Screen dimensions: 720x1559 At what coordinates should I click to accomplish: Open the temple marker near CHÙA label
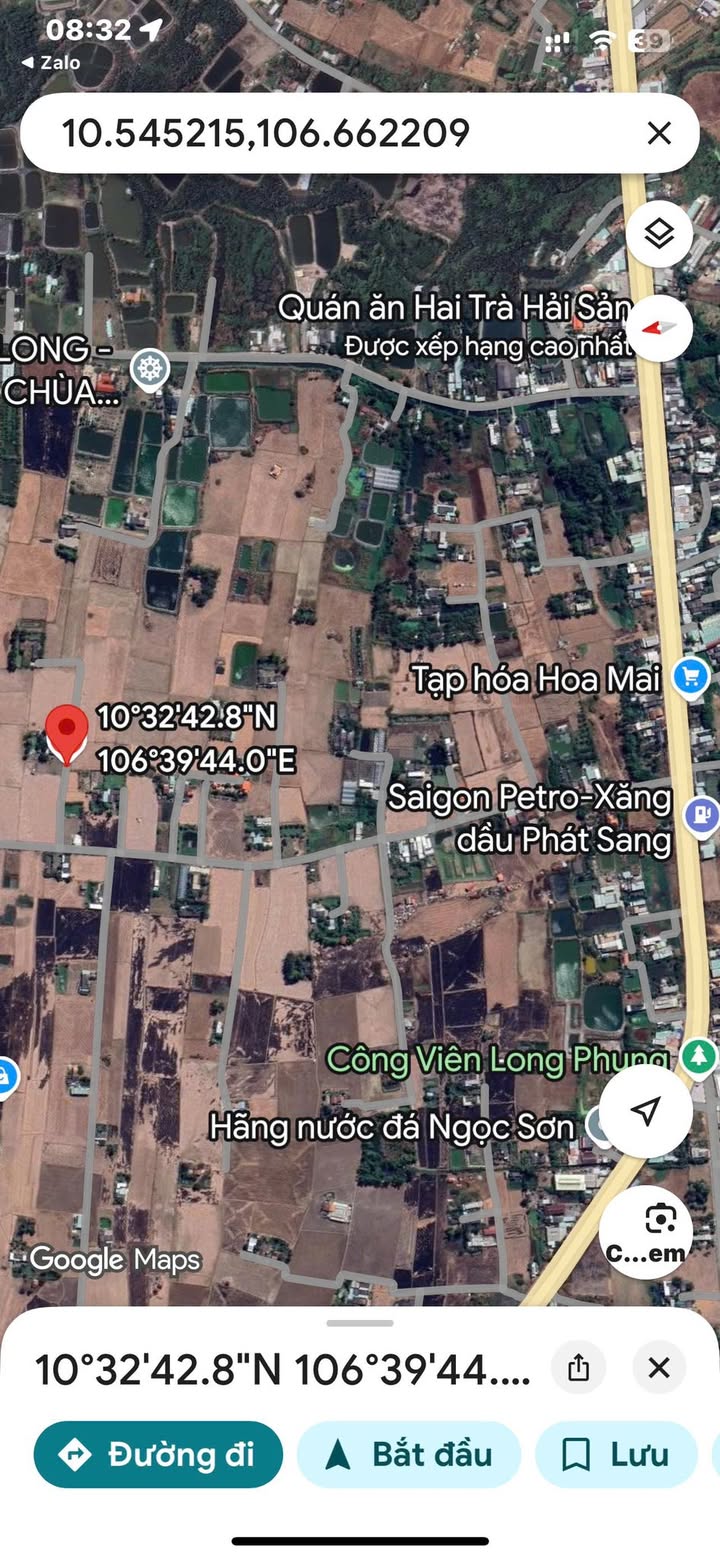tap(150, 369)
